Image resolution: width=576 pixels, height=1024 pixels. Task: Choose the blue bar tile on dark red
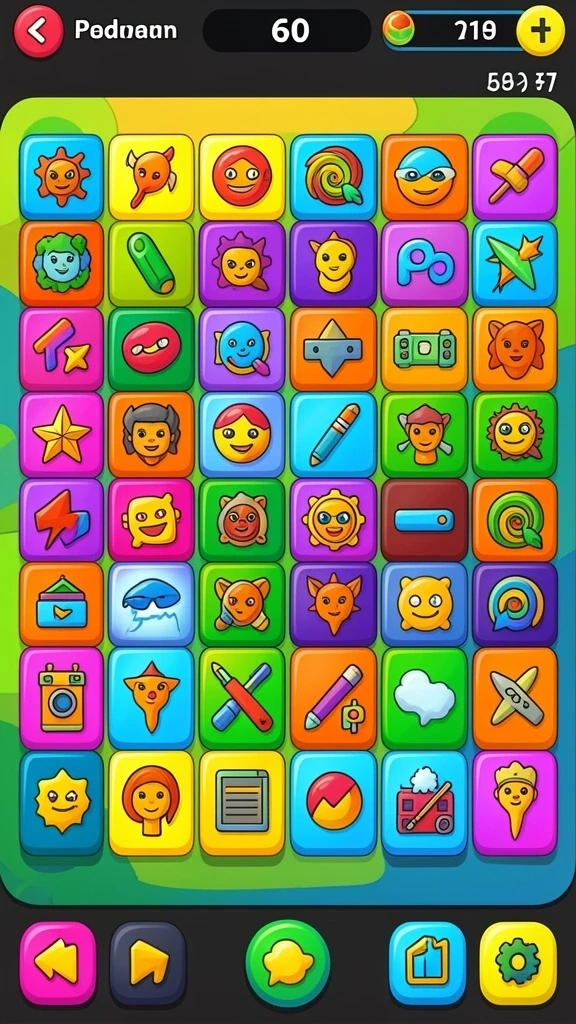coord(424,520)
